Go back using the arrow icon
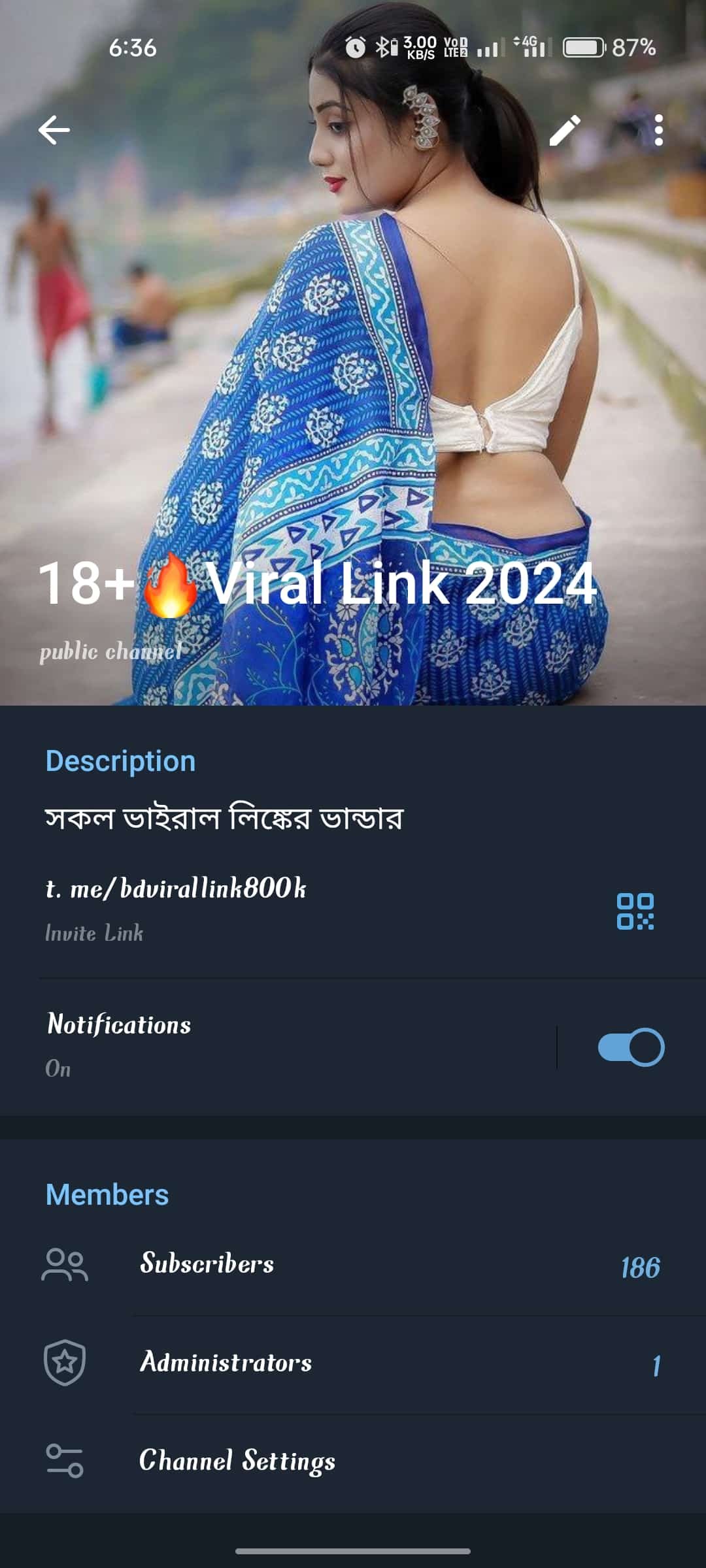706x1568 pixels. [x=54, y=130]
